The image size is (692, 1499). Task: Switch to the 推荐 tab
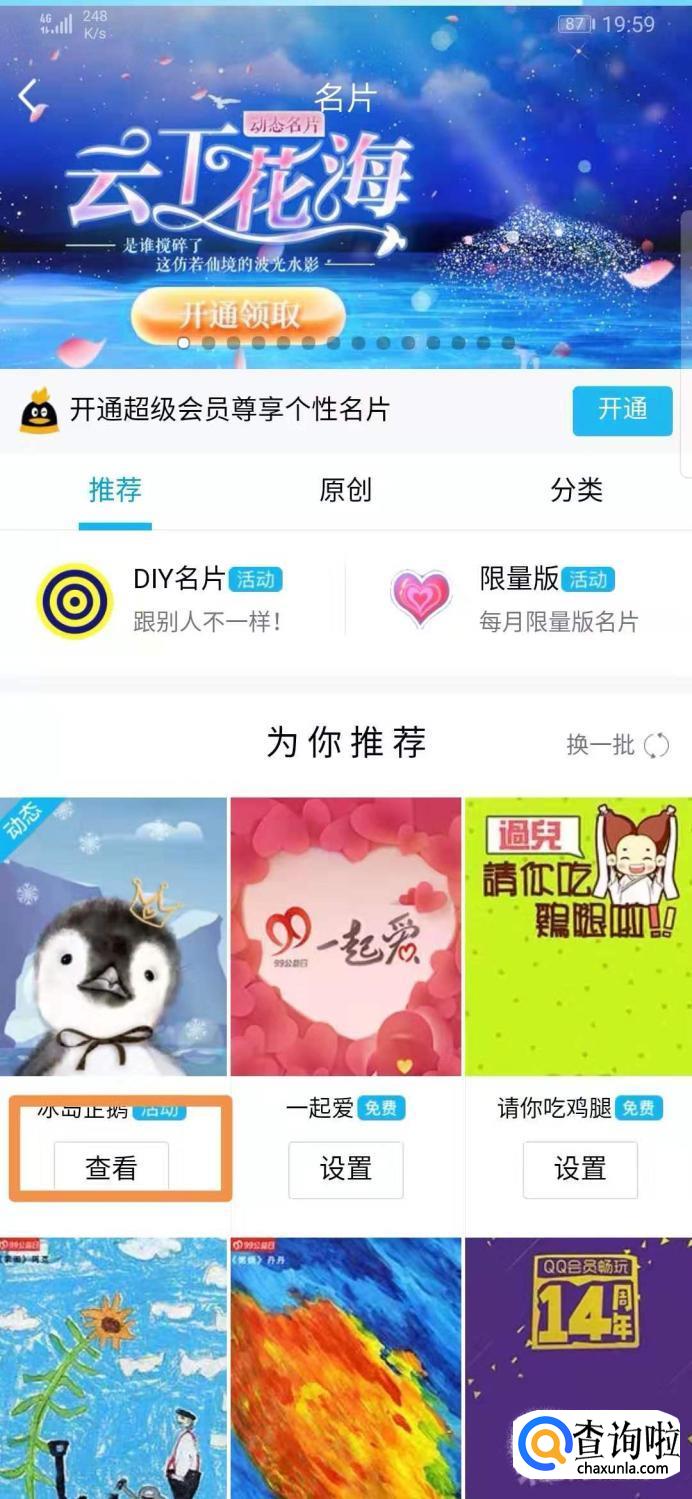coord(115,490)
